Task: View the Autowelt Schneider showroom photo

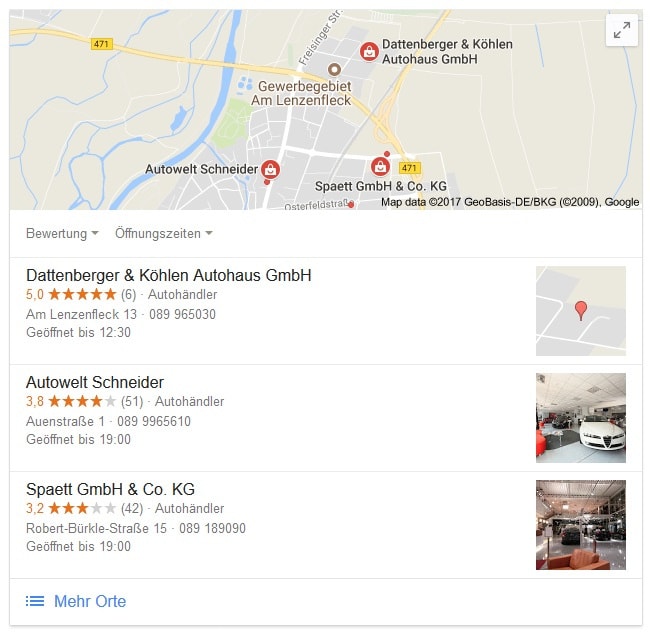Action: tap(580, 418)
